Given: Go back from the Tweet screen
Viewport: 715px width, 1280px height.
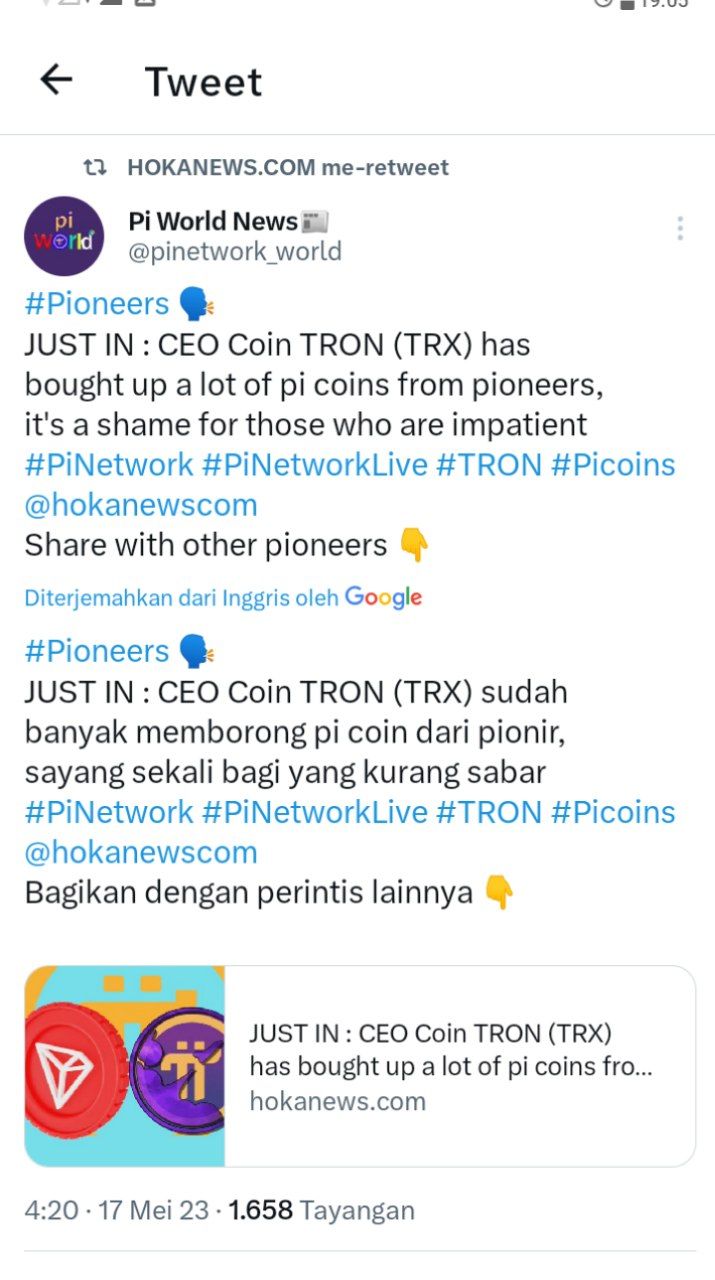Looking at the screenshot, I should (x=56, y=80).
